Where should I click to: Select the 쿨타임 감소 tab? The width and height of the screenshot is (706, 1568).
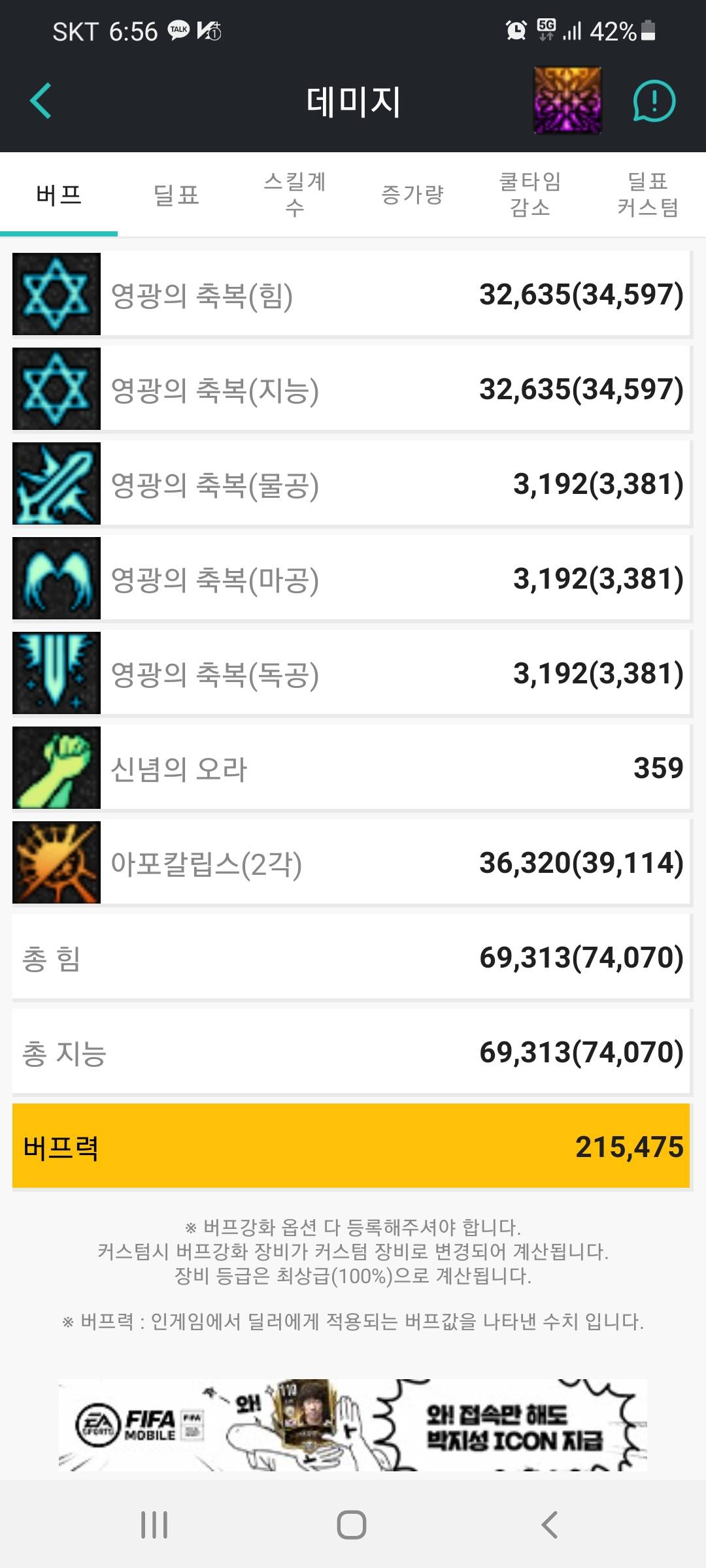coord(529,195)
